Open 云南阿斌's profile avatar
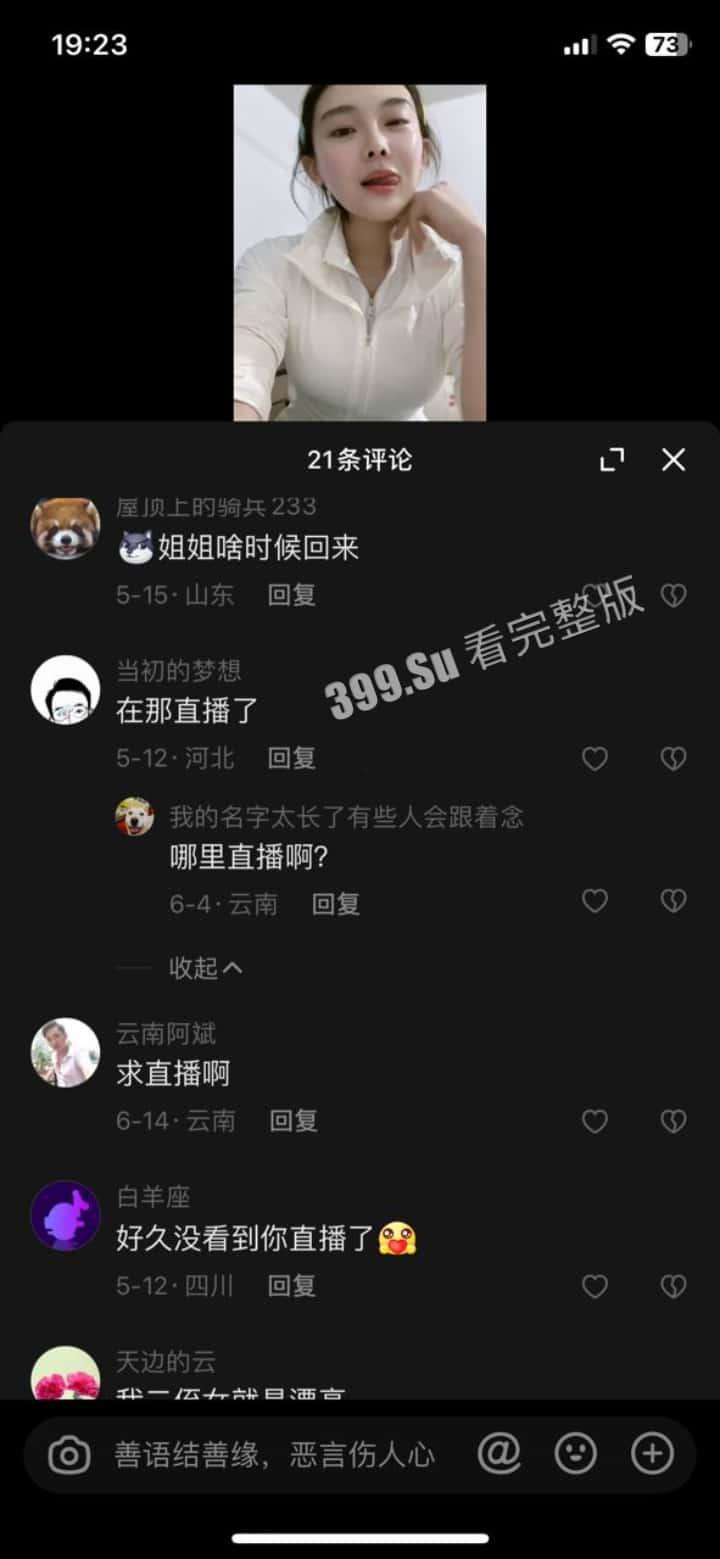This screenshot has height=1559, width=720. click(x=65, y=1052)
